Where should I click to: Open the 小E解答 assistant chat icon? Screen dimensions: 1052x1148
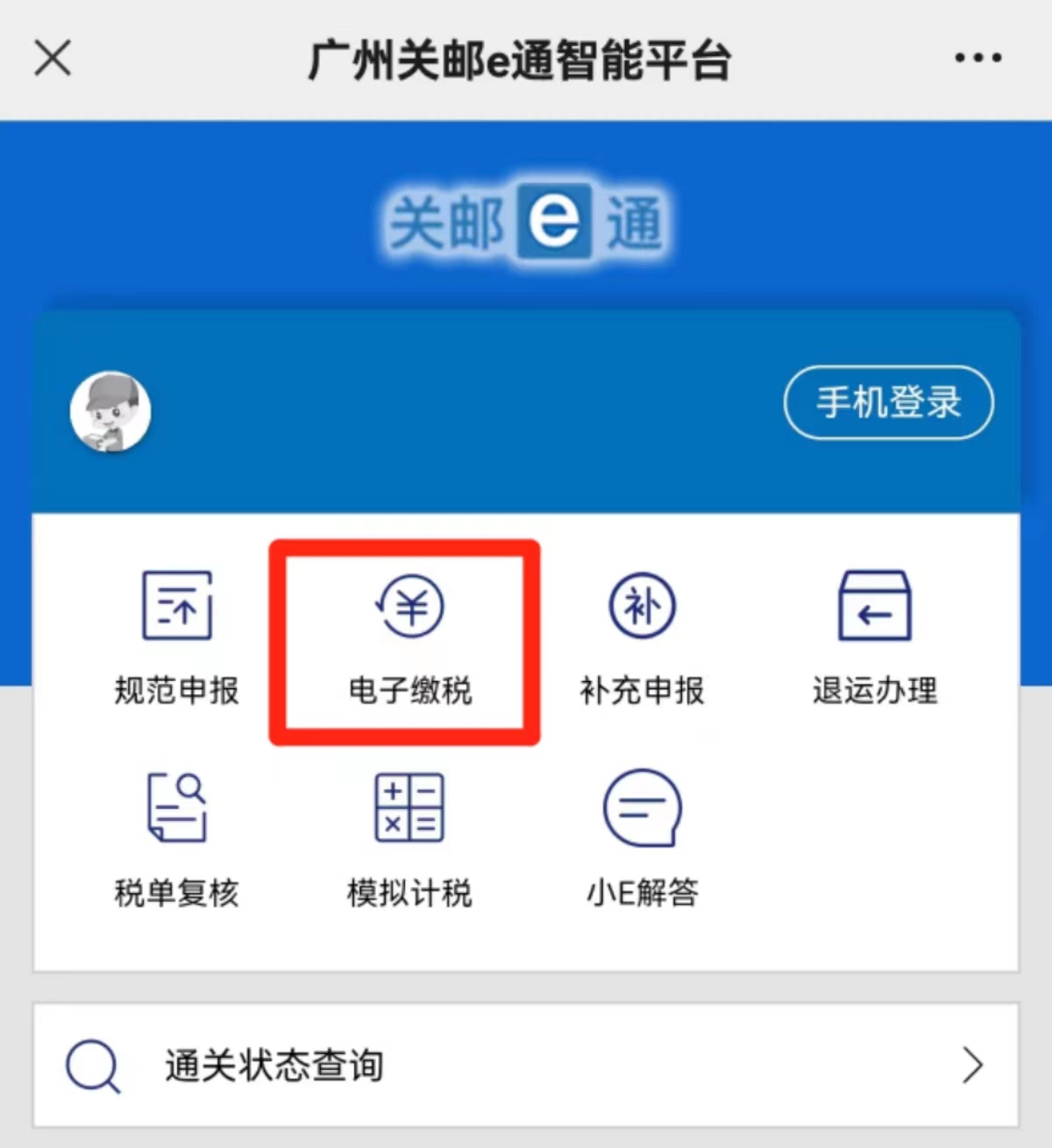pos(643,806)
